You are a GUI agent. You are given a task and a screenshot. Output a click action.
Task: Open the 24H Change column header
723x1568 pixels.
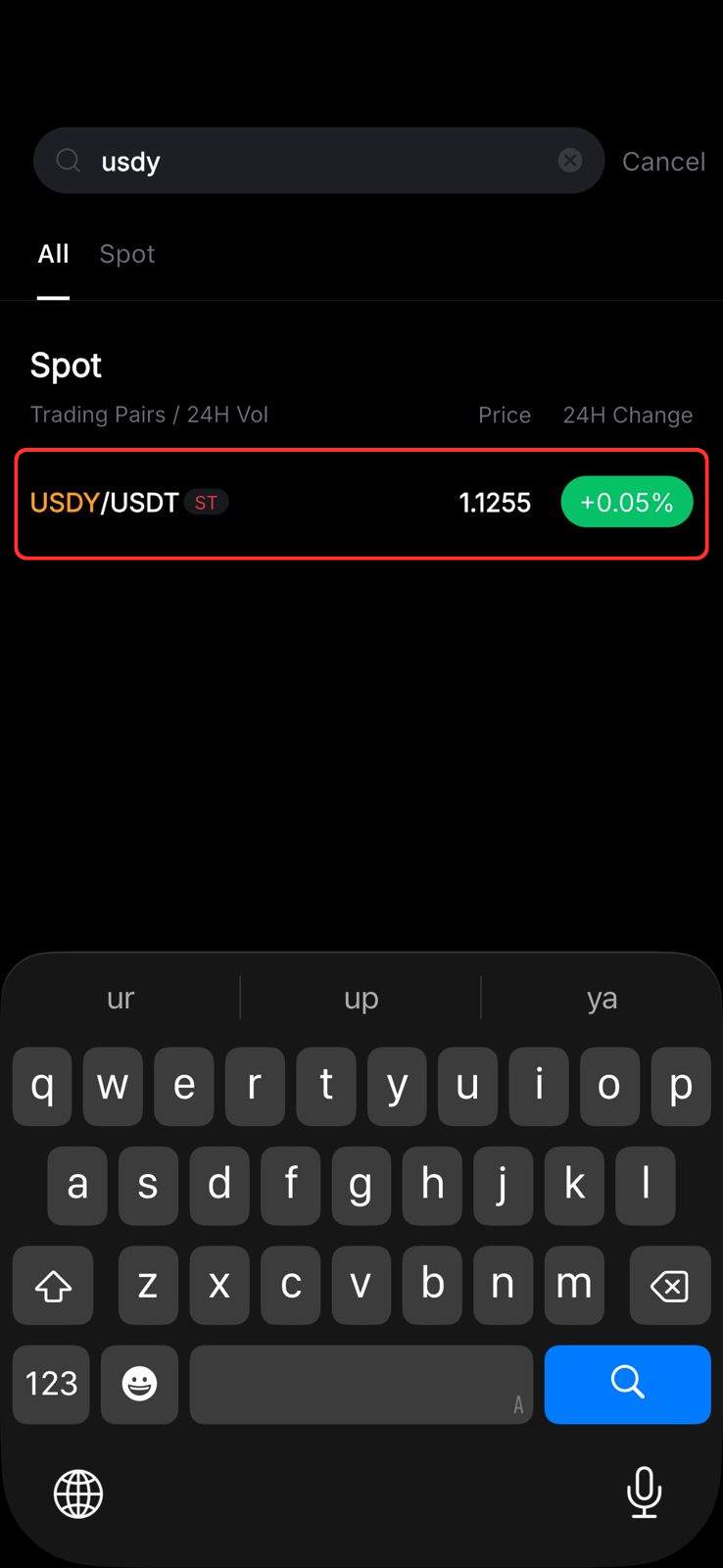tap(628, 415)
